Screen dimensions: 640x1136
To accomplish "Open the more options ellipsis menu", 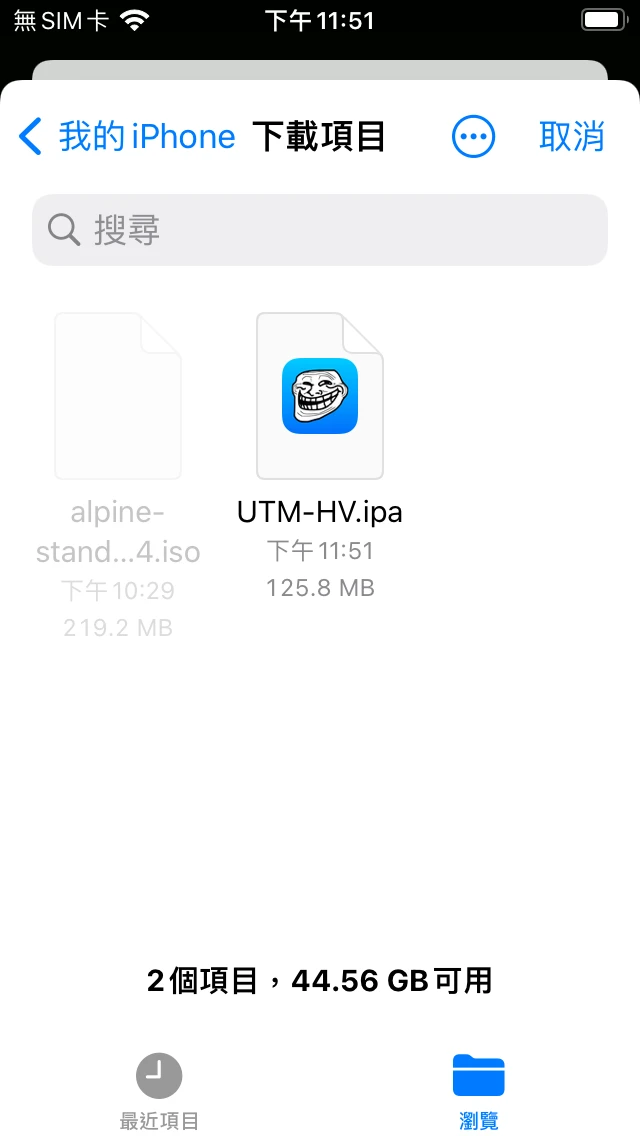I will [473, 137].
